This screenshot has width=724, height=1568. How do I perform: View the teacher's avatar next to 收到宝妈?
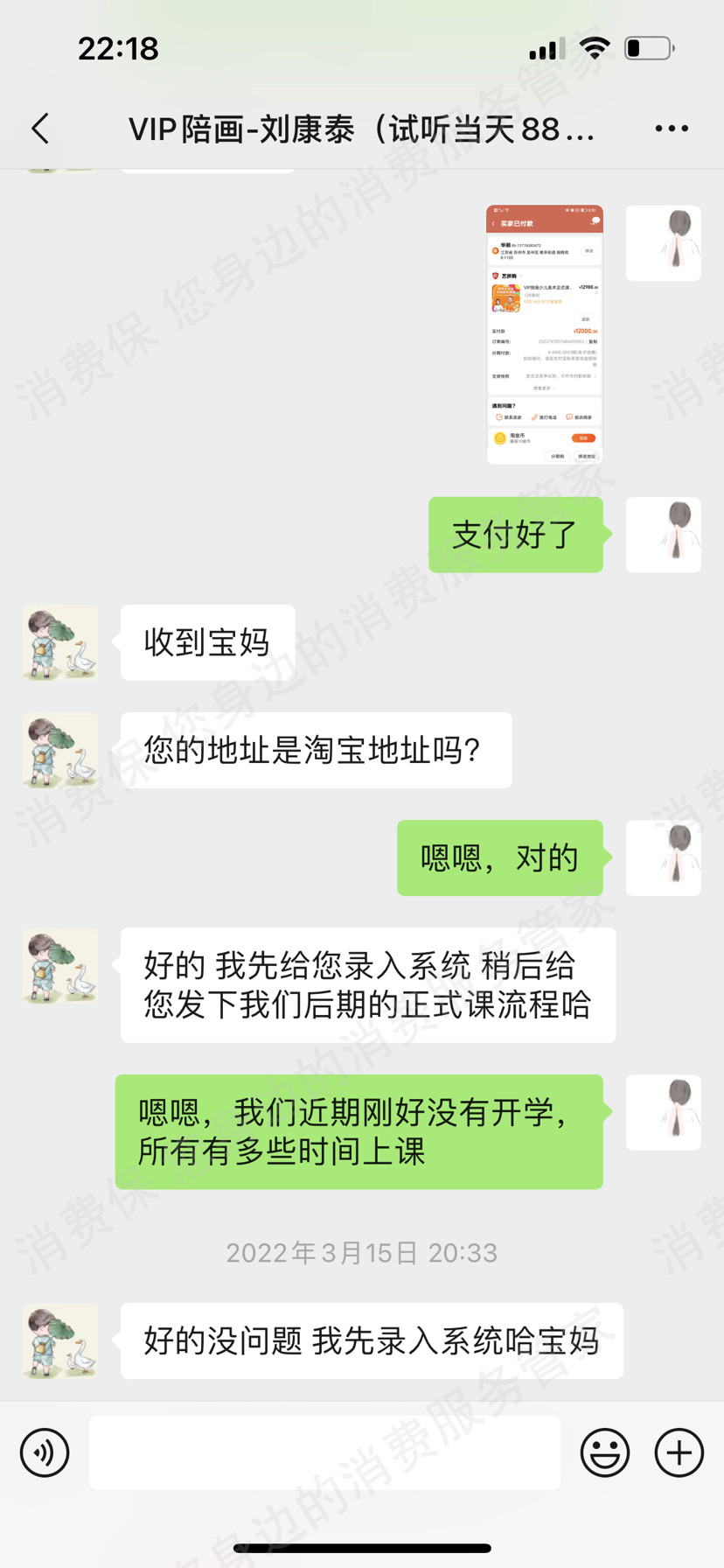[60, 642]
